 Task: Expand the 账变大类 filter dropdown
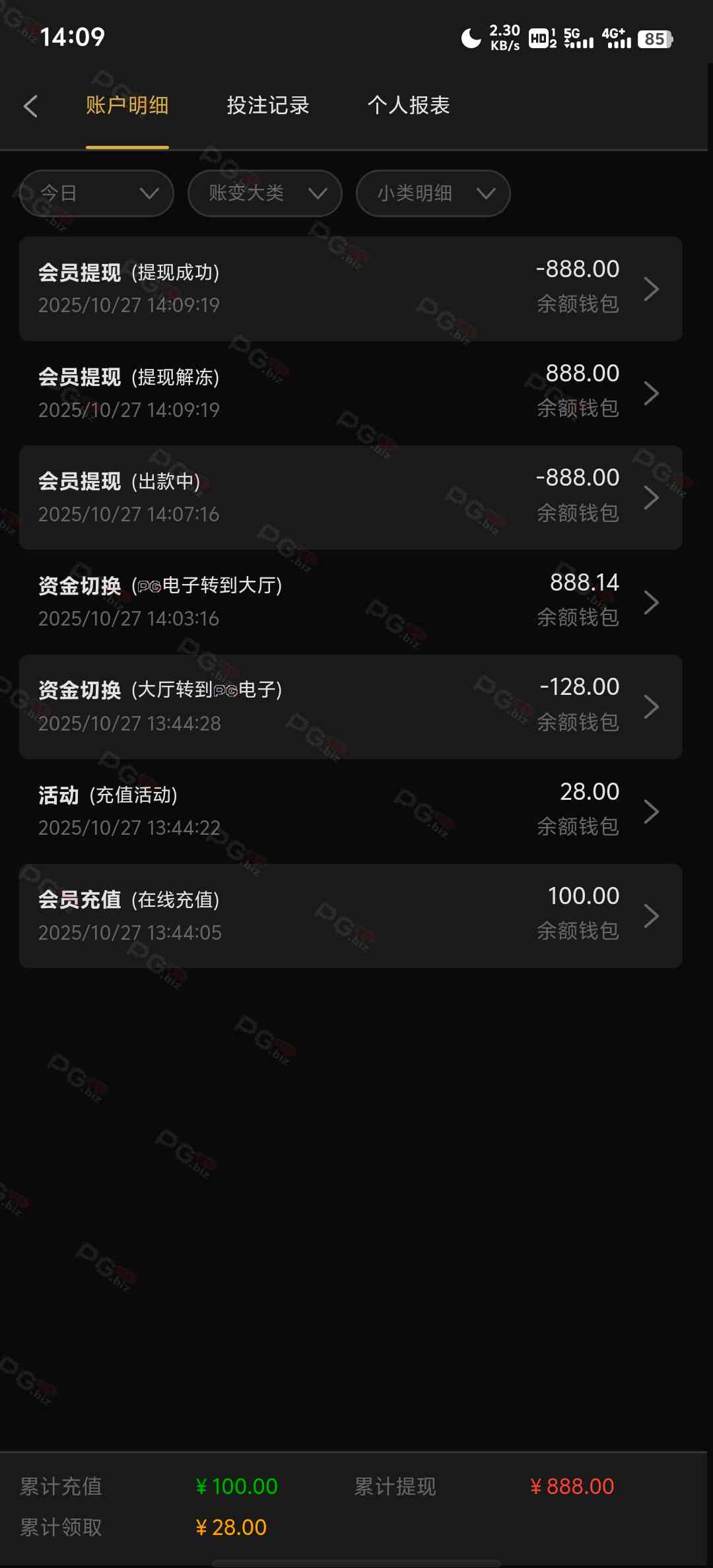(x=265, y=193)
